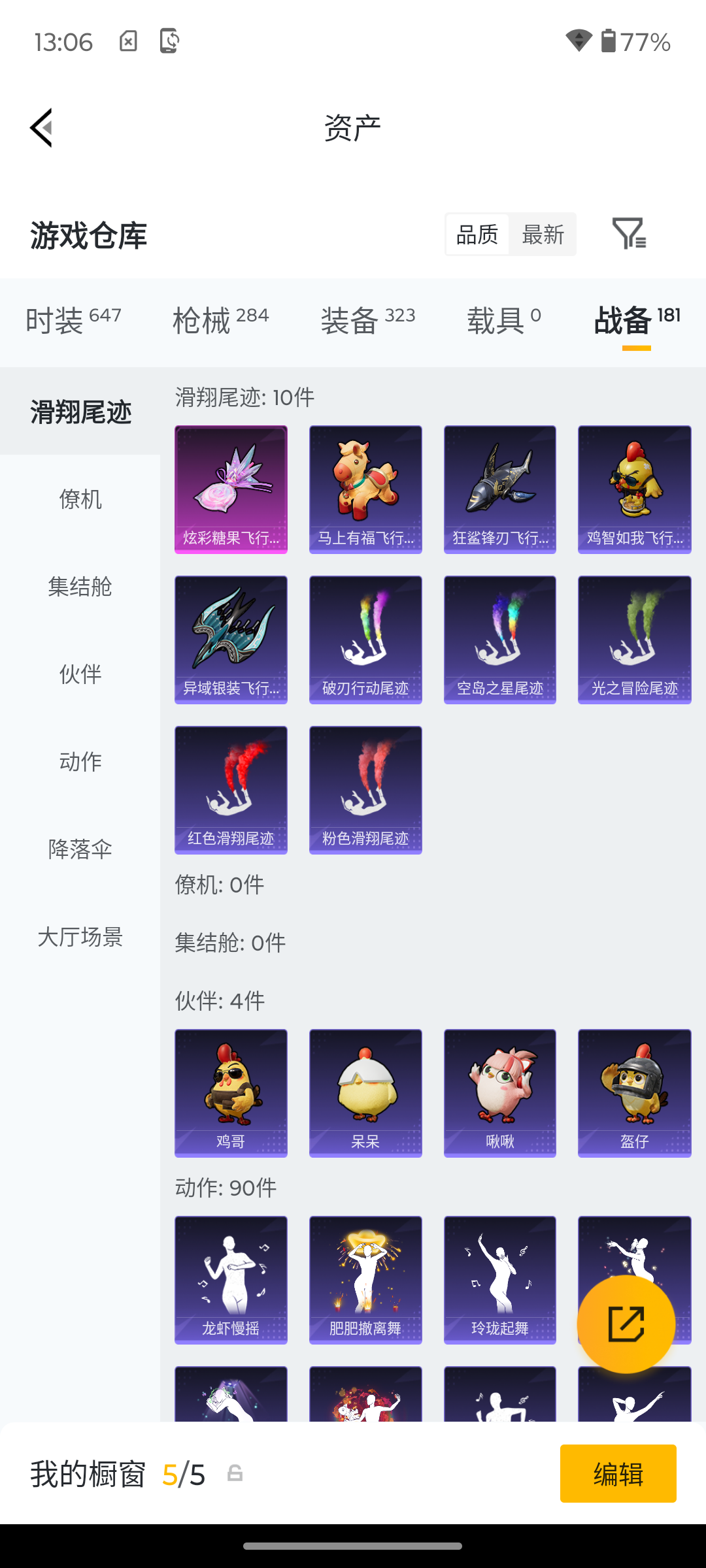Open the 炫彩糖果飞行 glider item
This screenshot has height=1568, width=706.
[x=230, y=489]
